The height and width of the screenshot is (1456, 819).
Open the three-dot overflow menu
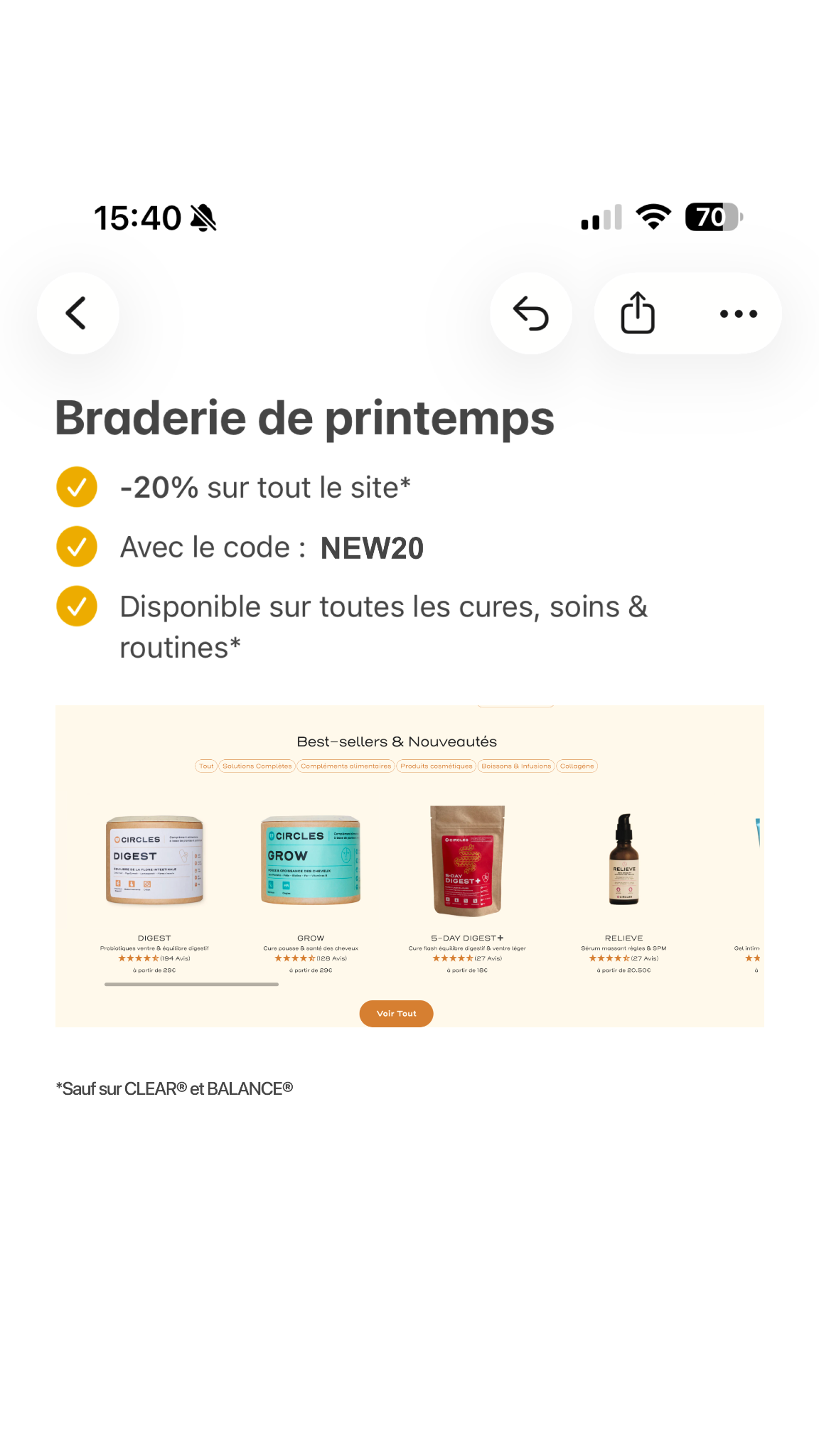pos(739,314)
